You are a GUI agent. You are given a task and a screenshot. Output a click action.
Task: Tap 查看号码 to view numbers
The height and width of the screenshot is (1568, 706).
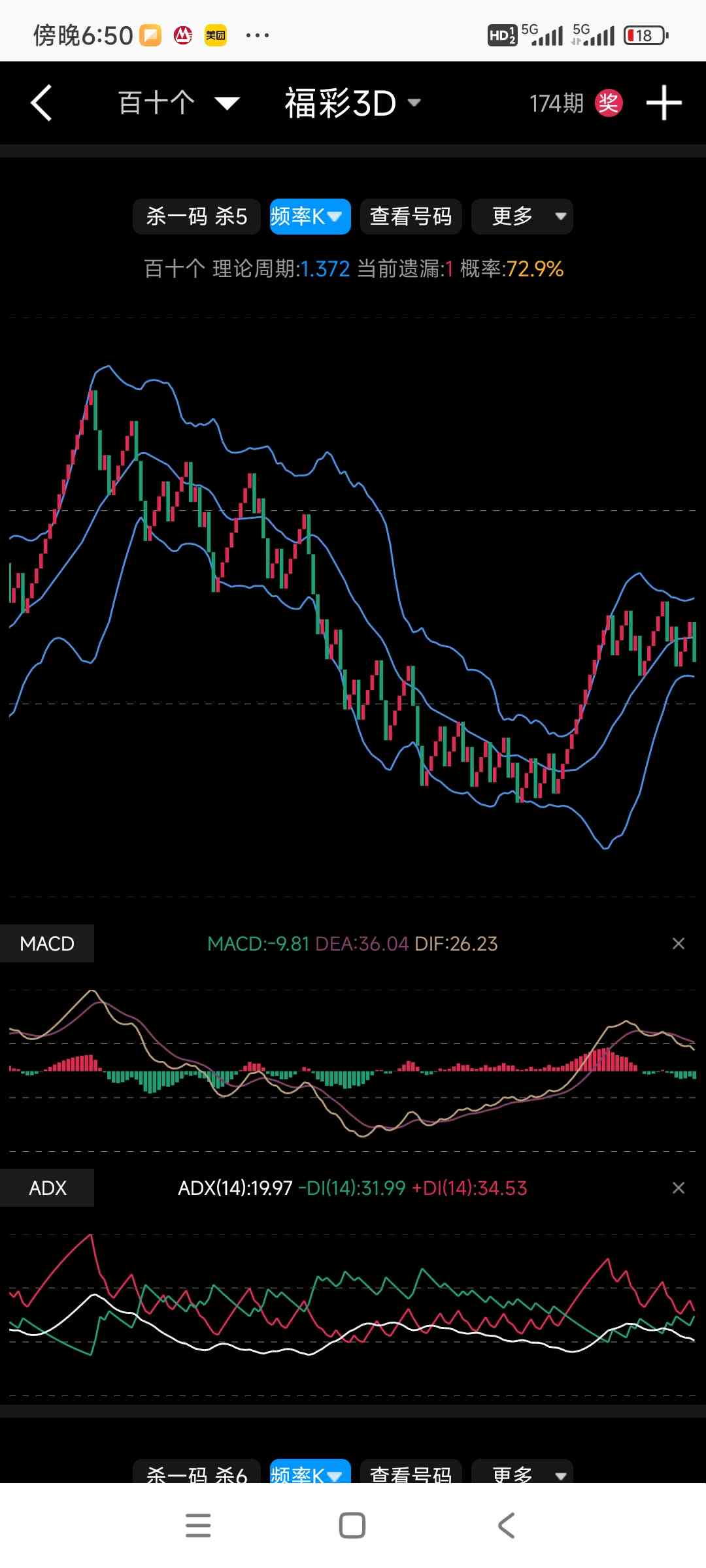pos(411,216)
